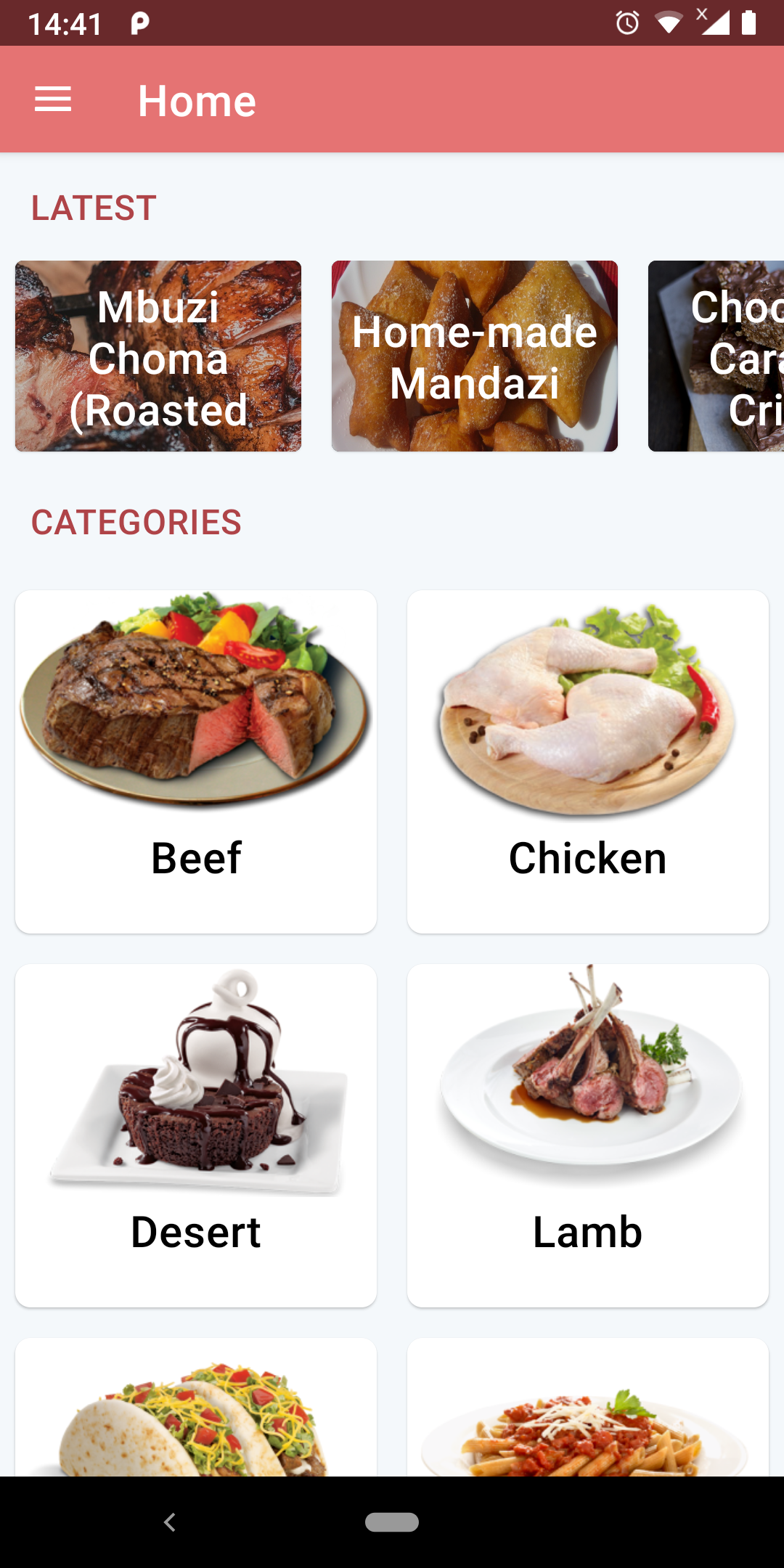Tap the LATEST section heading
This screenshot has width=784, height=1568.
(x=93, y=207)
